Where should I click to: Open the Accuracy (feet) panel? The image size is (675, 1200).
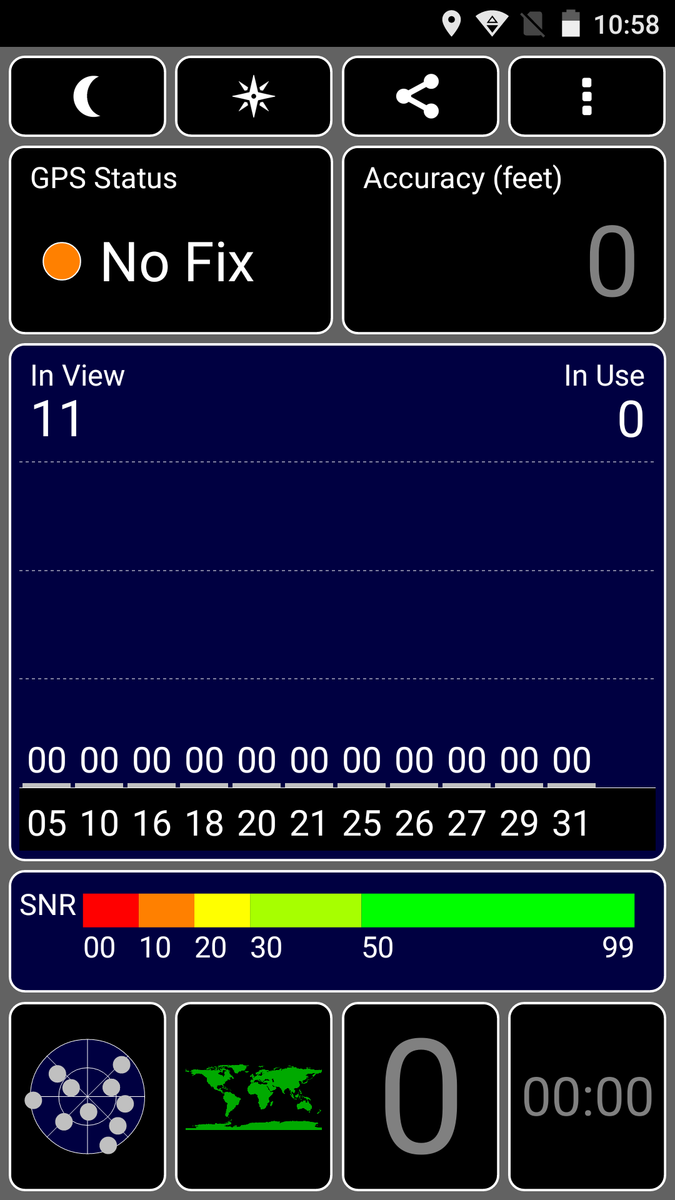pos(503,240)
